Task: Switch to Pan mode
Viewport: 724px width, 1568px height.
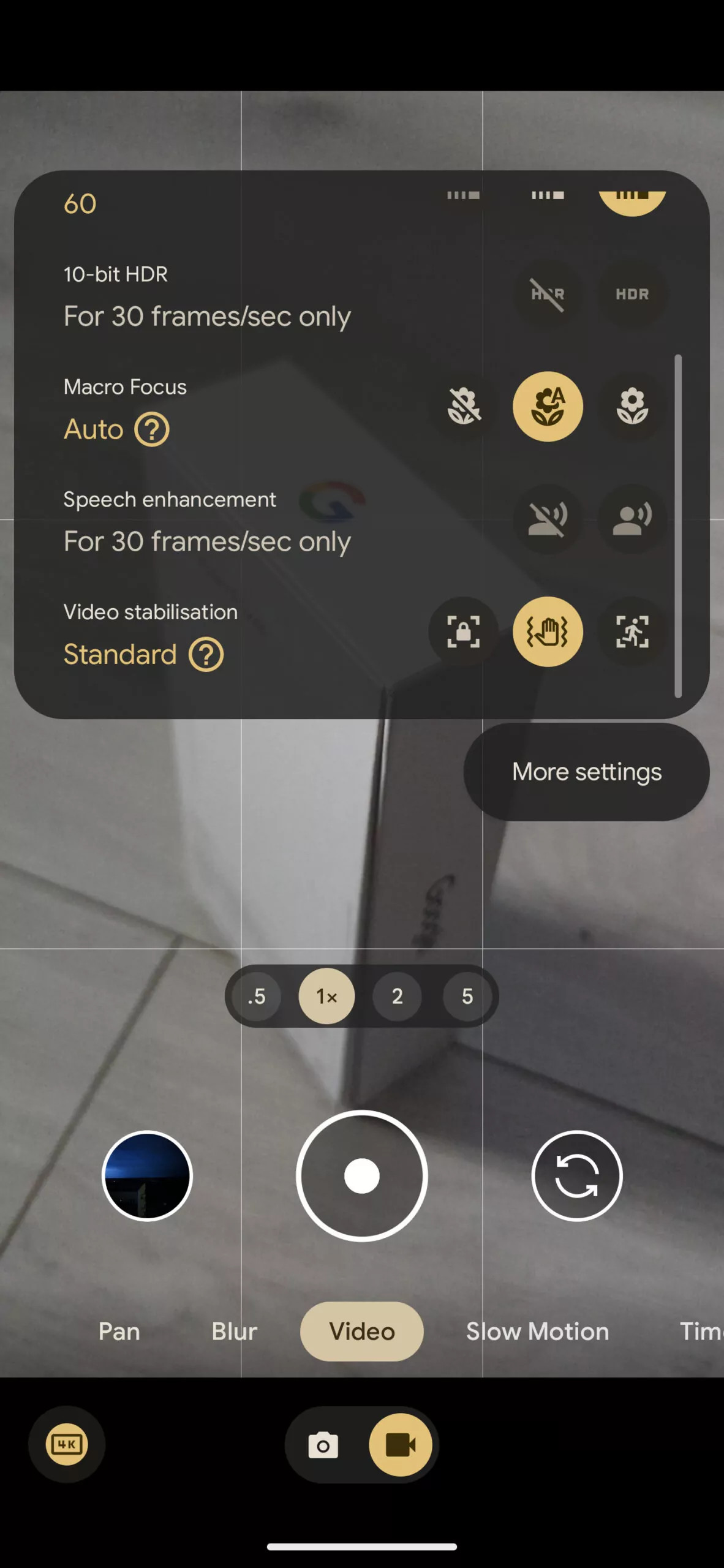Action: tap(119, 1332)
